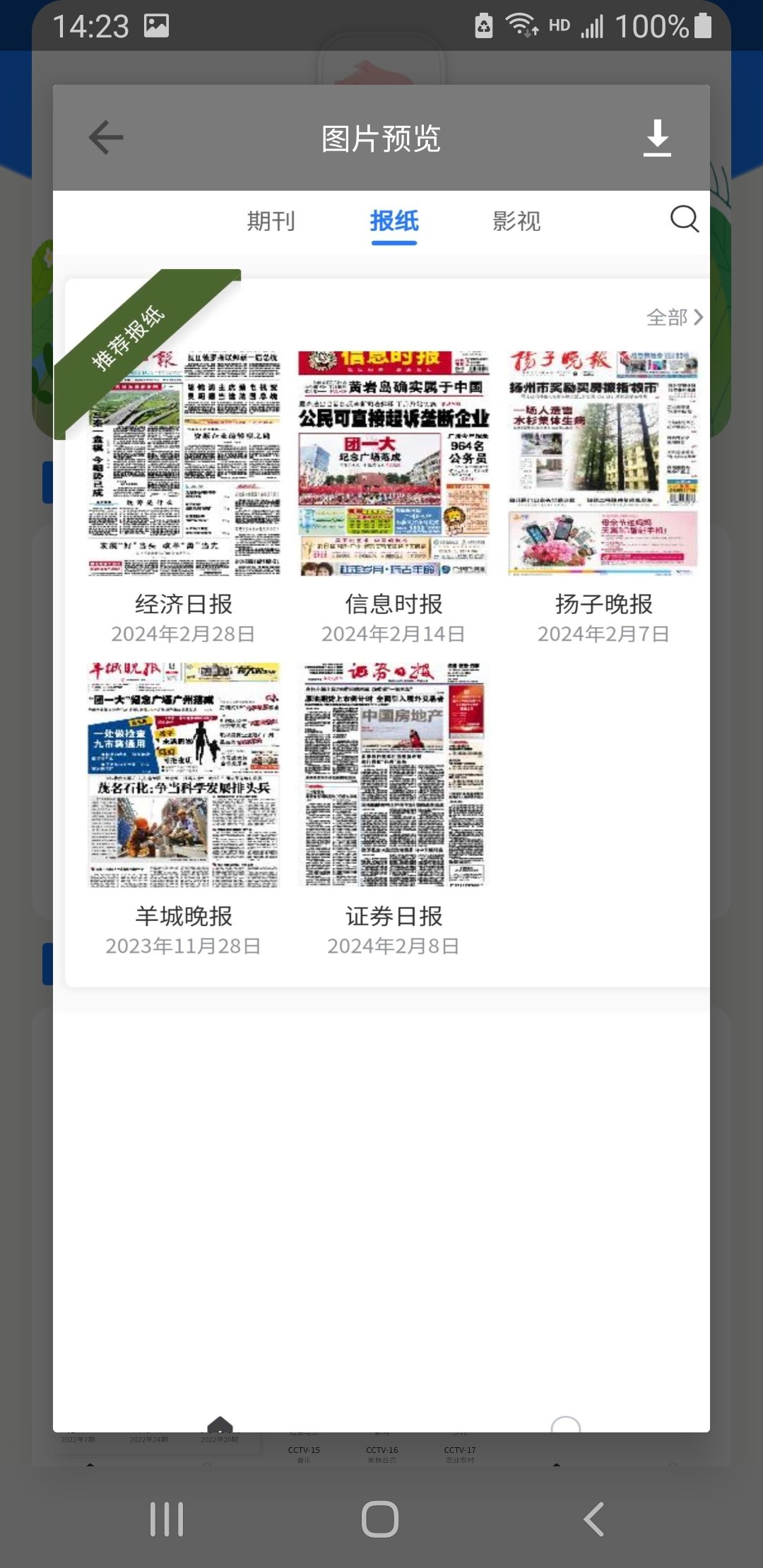Switch to the 期刊 tab
This screenshot has height=1568, width=763.
(271, 221)
